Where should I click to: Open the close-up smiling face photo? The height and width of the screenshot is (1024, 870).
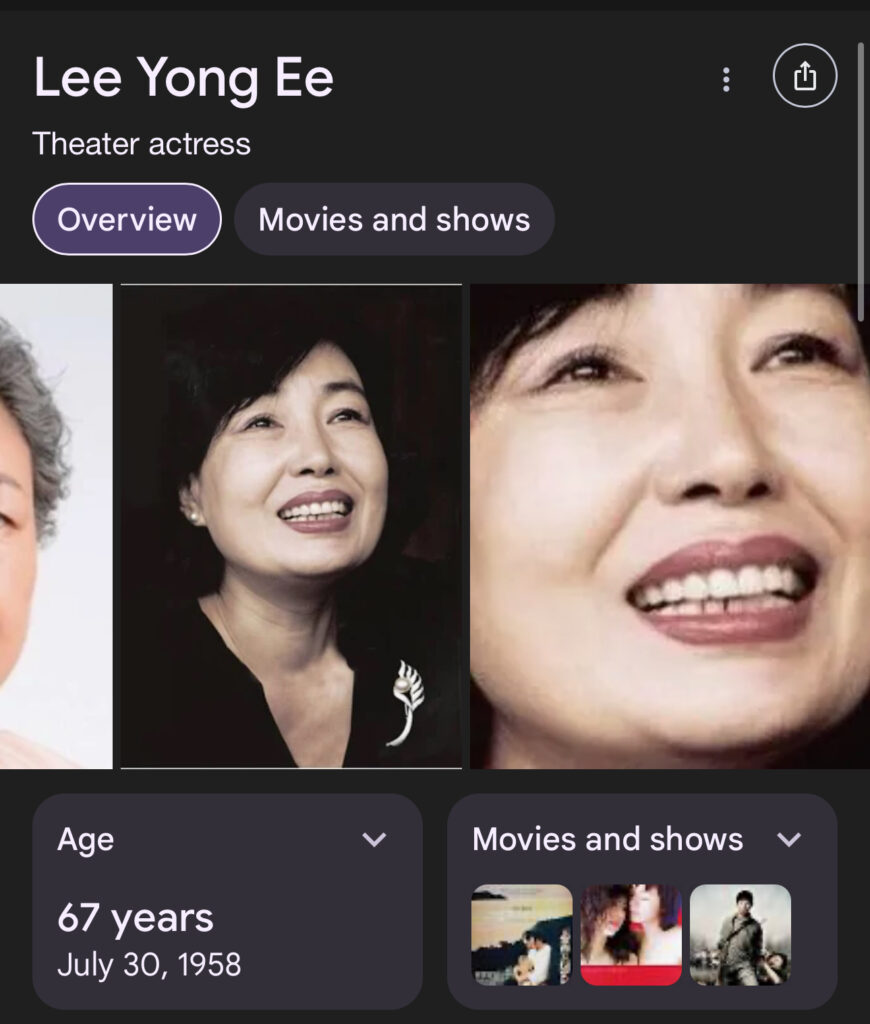(x=668, y=526)
